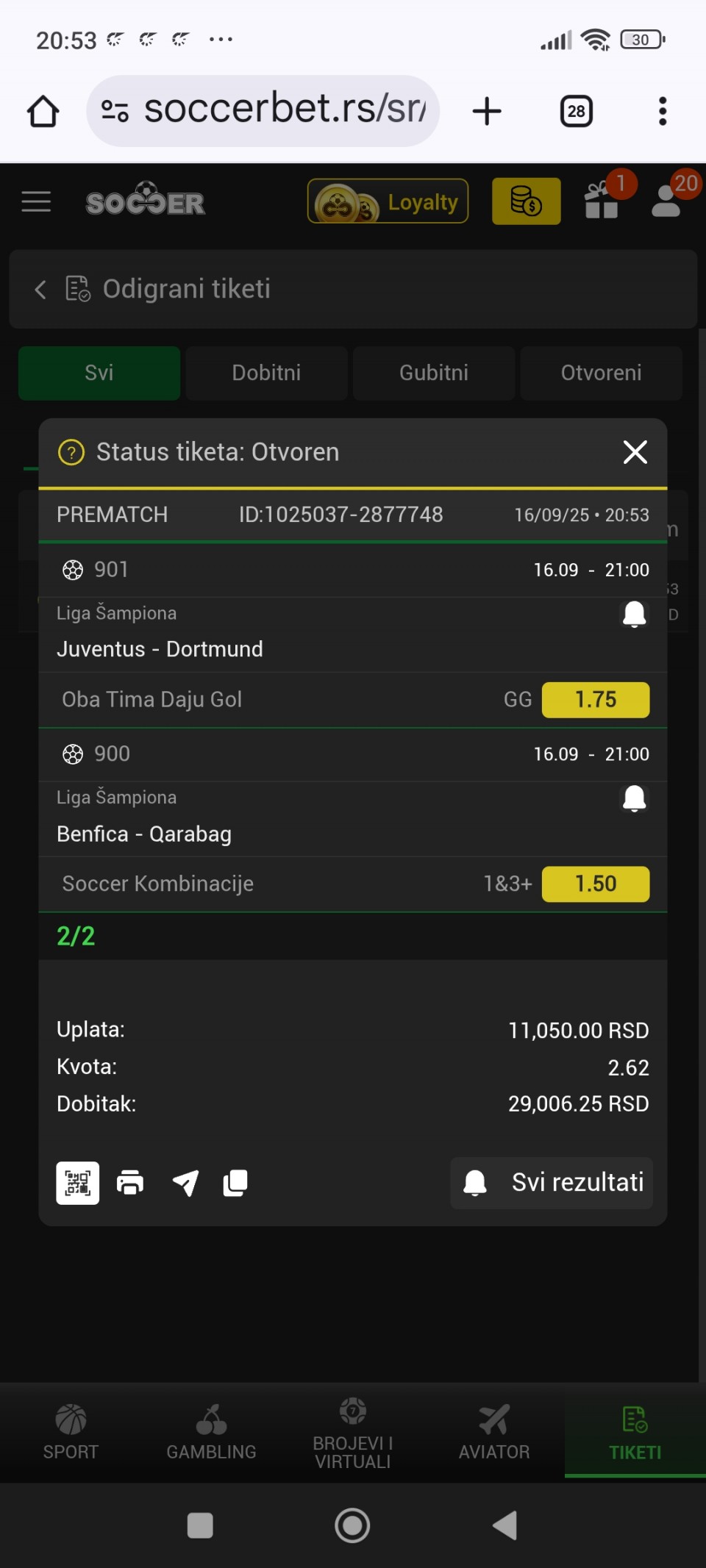Open the hamburger menu
Screen dimensions: 706x1568
pos(36,201)
